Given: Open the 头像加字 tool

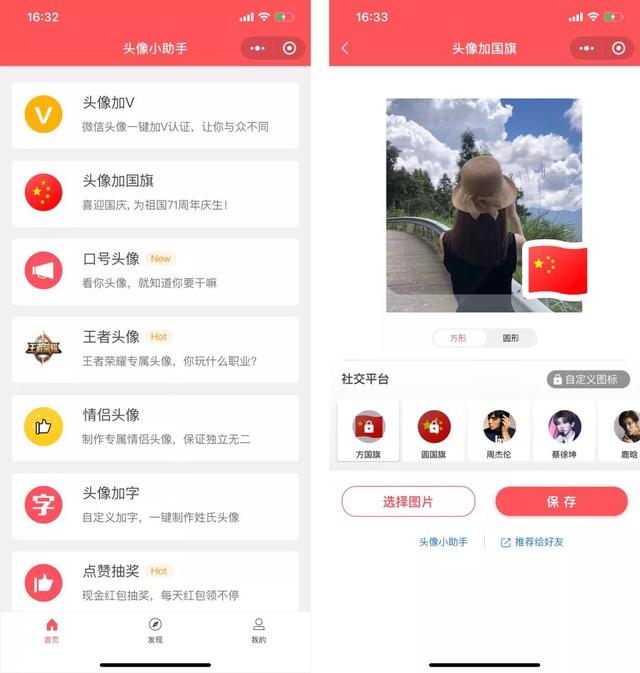Looking at the screenshot, I should (x=155, y=506).
